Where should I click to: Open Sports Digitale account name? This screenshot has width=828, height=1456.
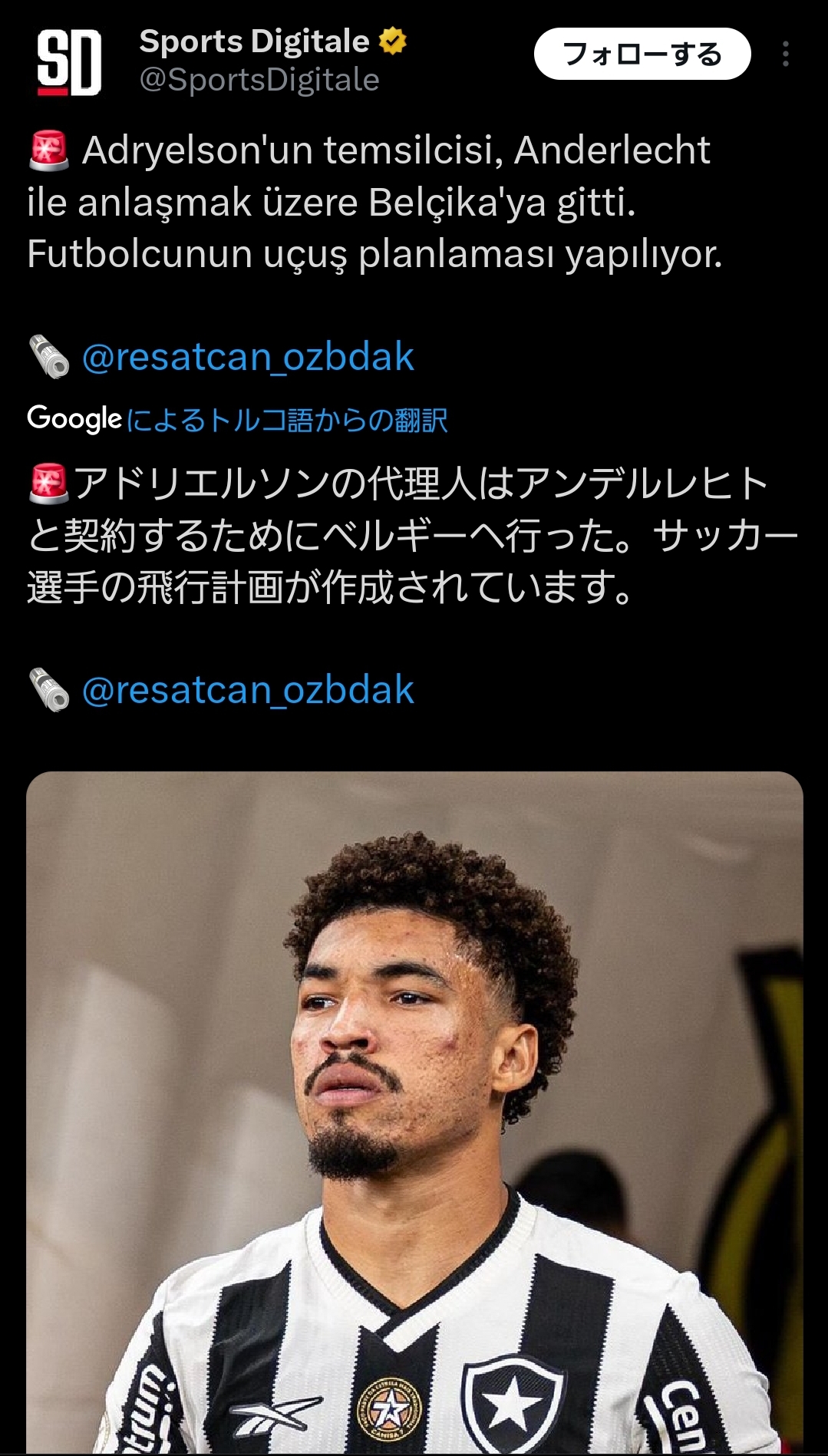coord(254,41)
